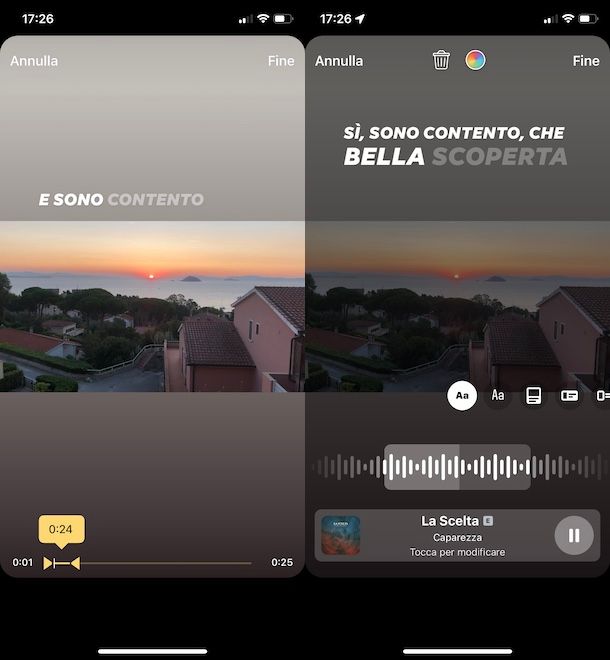Pause La Scelta playback
The width and height of the screenshot is (610, 660).
pyautogui.click(x=574, y=535)
